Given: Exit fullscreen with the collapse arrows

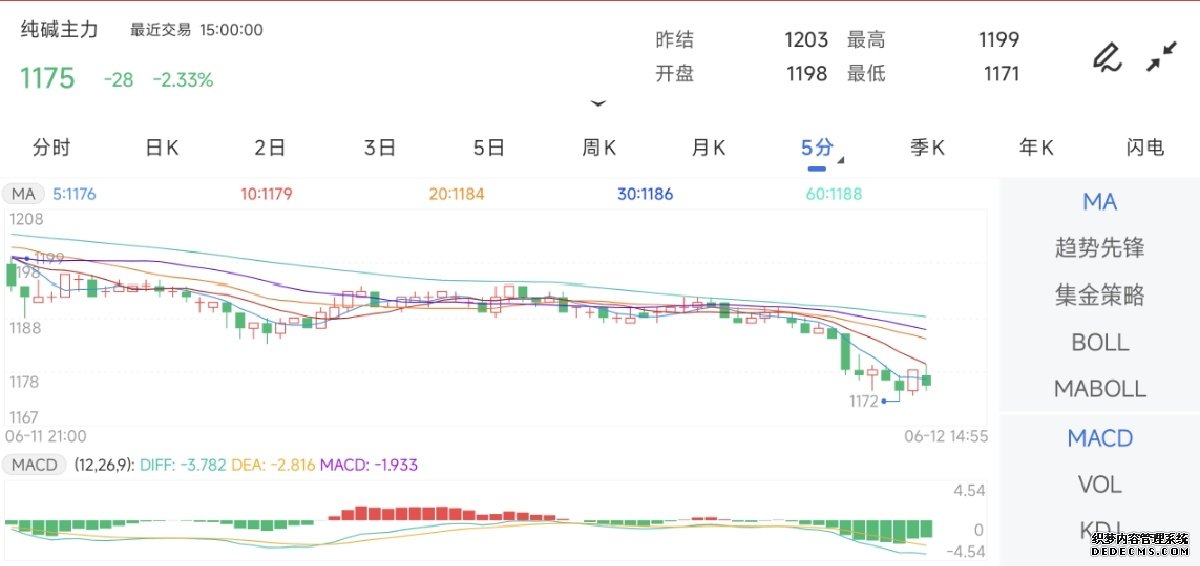Looking at the screenshot, I should click(x=1161, y=57).
